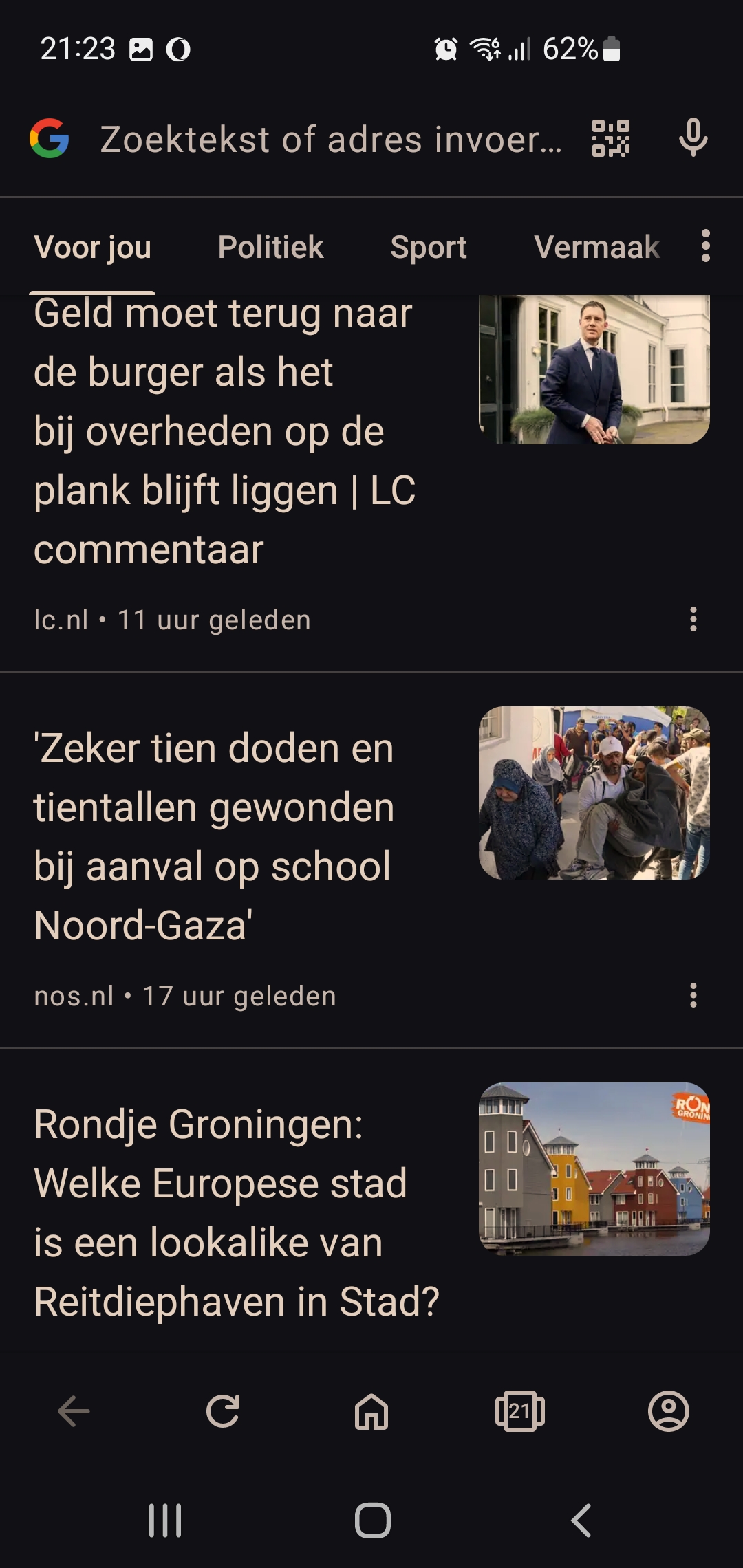The width and height of the screenshot is (743, 1568).
Task: Open options for the lc.nl article
Action: point(693,620)
